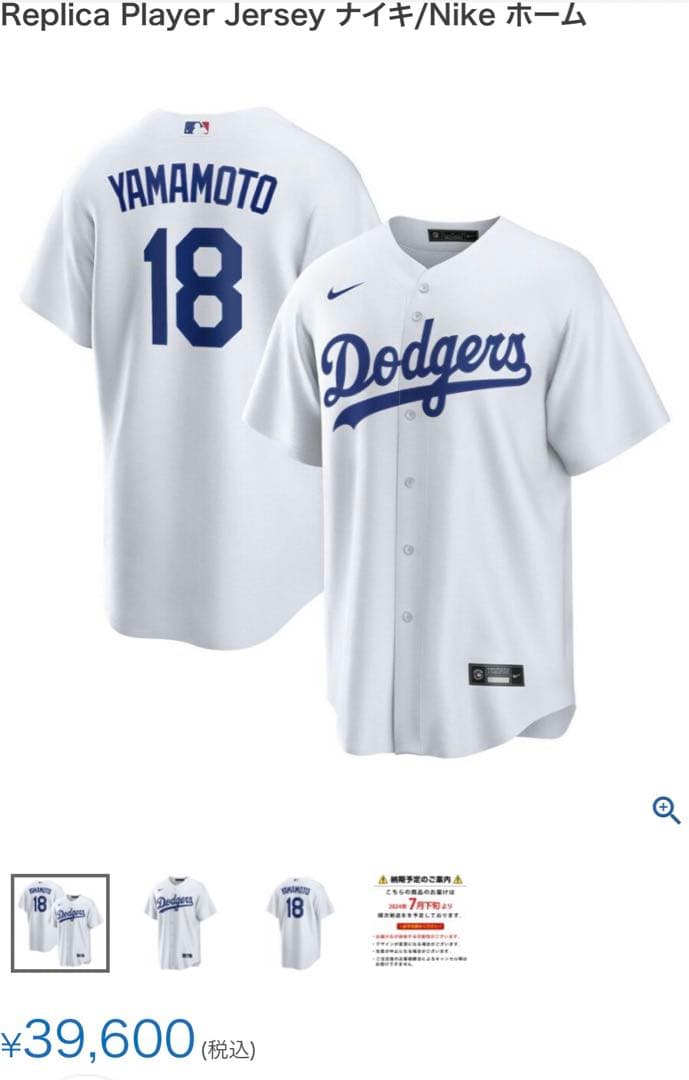Zoom the product image with the magnifier icon
The width and height of the screenshot is (689, 1080).
[666, 810]
